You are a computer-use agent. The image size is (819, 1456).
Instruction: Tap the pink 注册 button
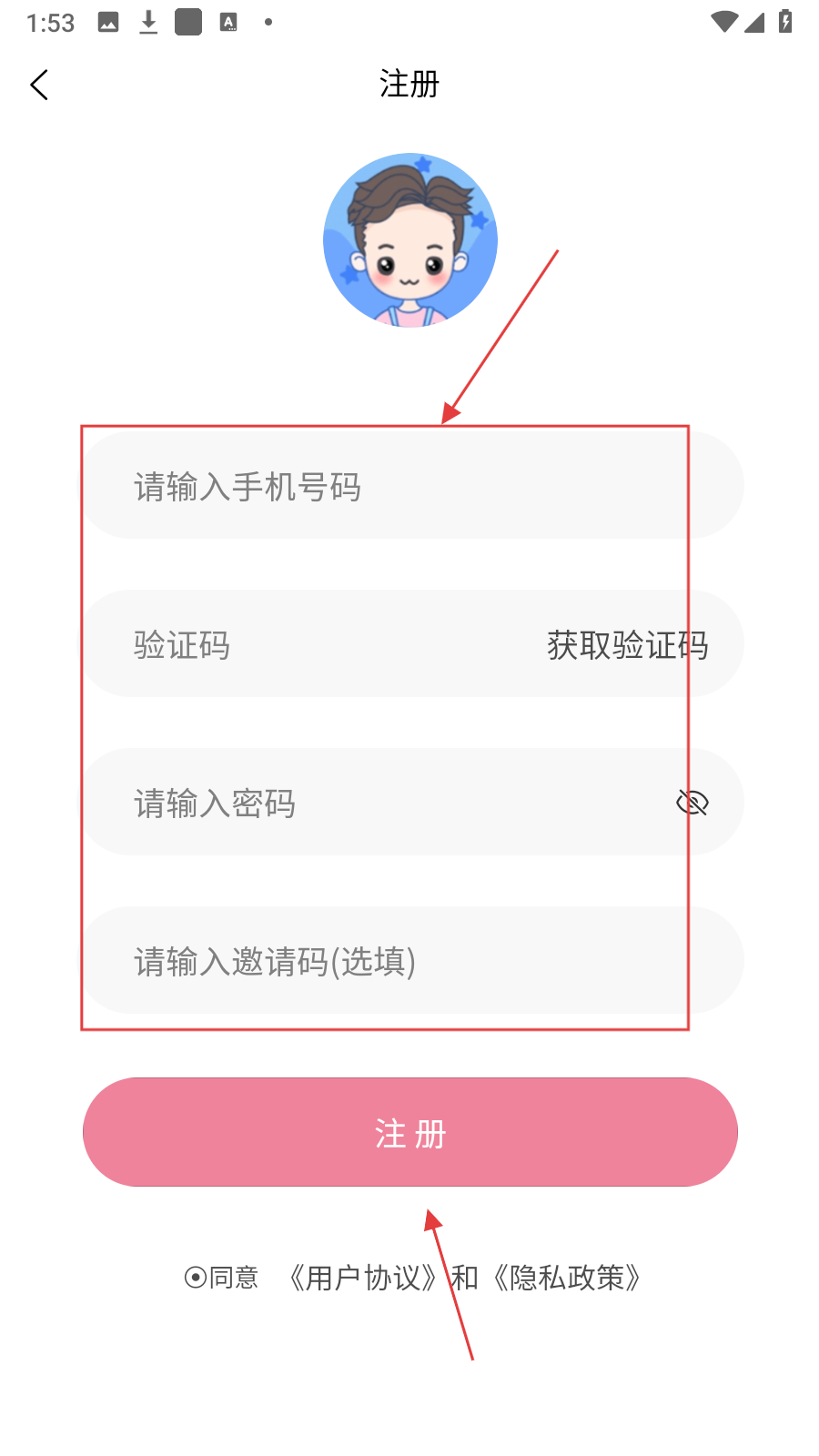point(410,1133)
